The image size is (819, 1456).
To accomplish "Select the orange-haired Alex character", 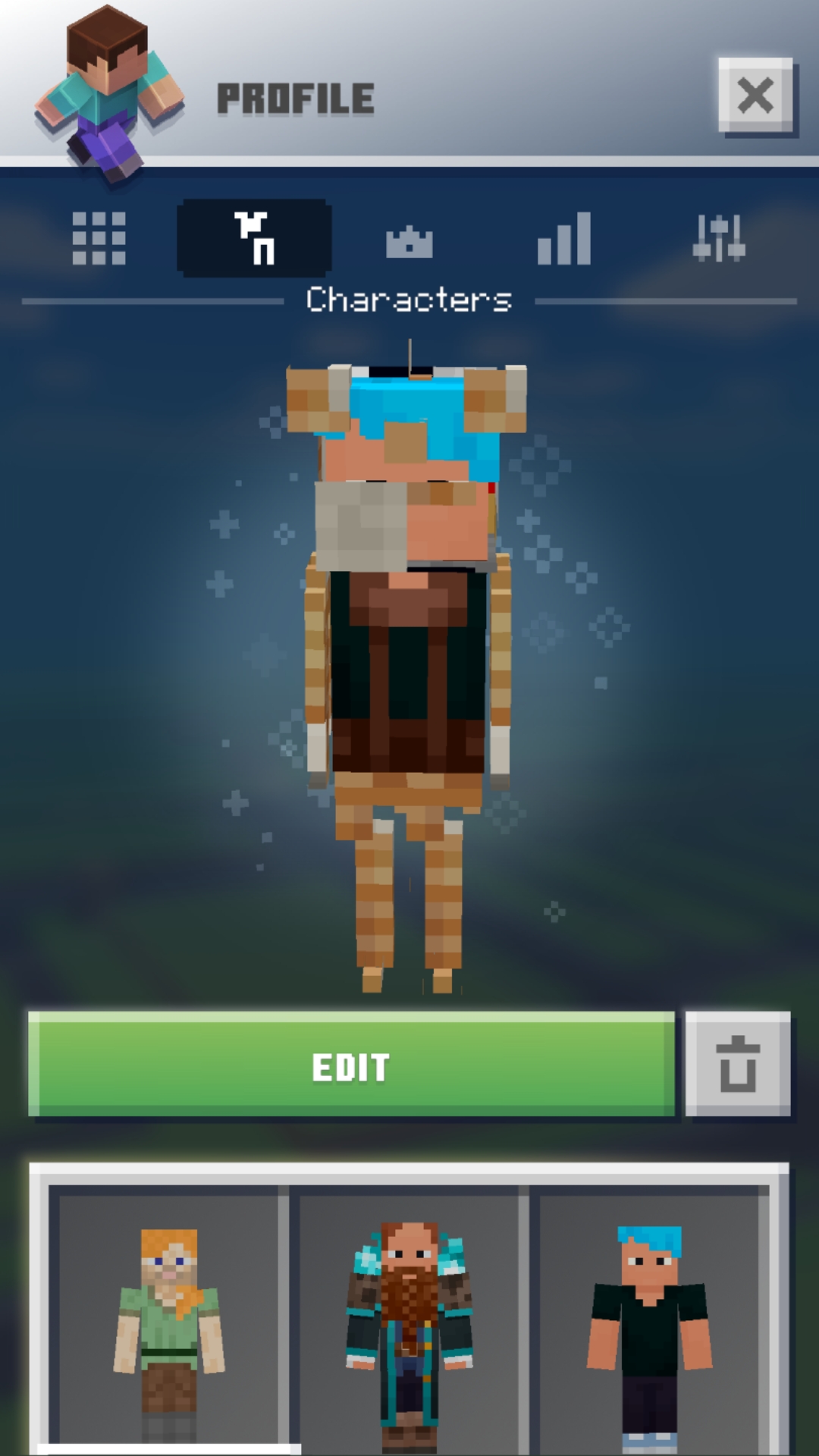I will pyautogui.click(x=169, y=1319).
